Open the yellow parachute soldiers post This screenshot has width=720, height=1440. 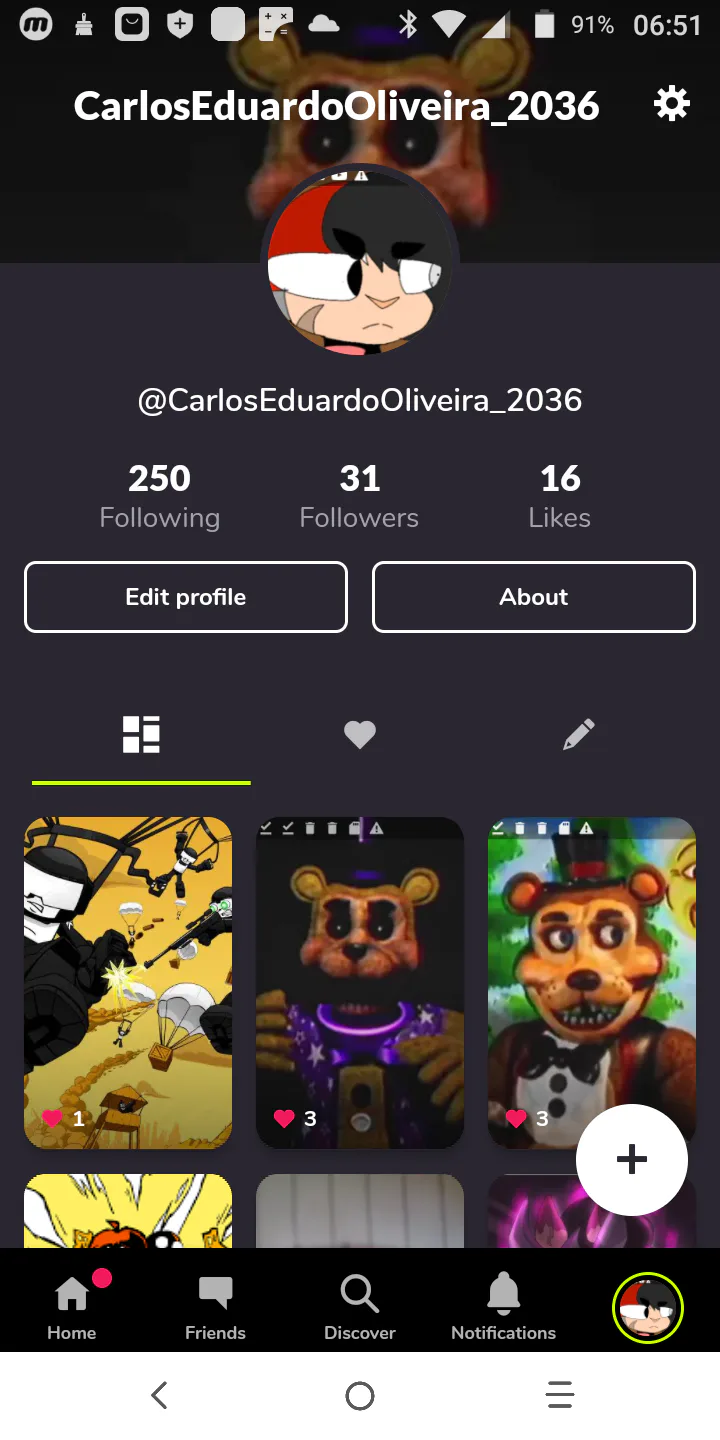click(128, 982)
